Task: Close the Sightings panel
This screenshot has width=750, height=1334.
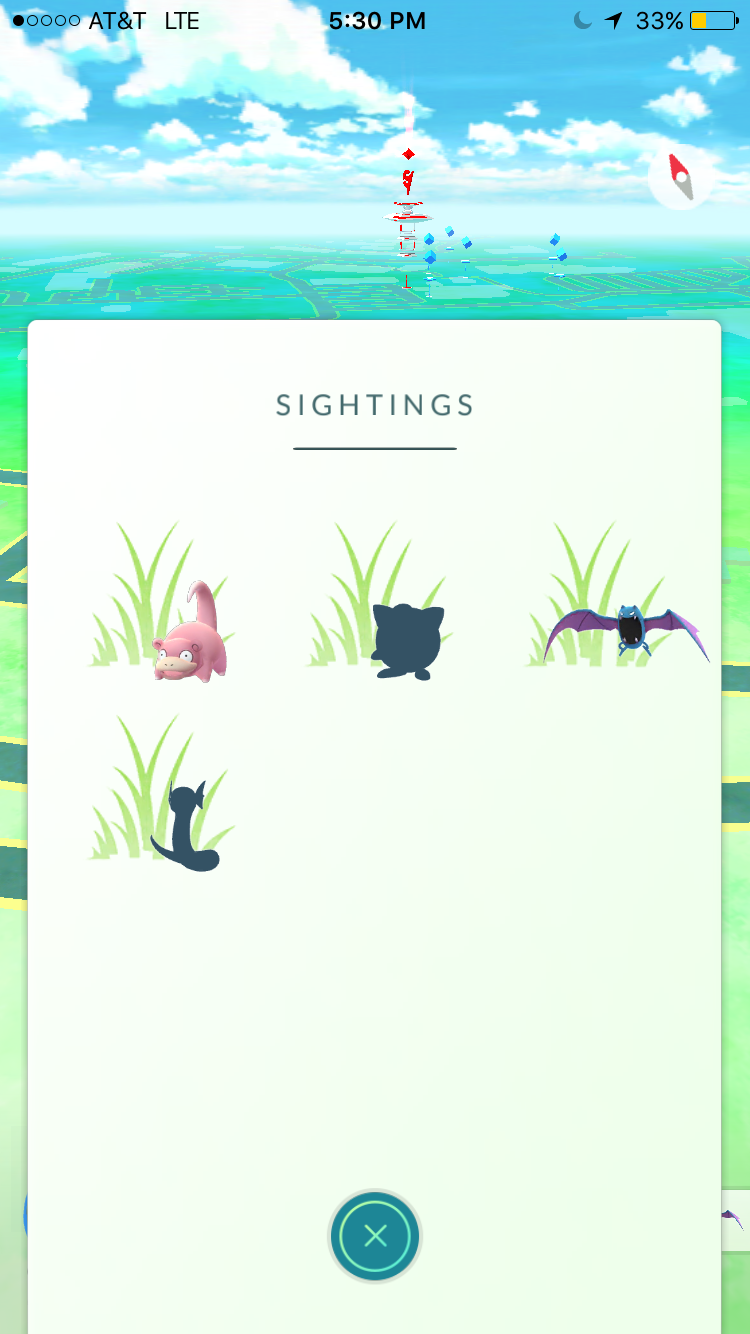Action: 375,1236
